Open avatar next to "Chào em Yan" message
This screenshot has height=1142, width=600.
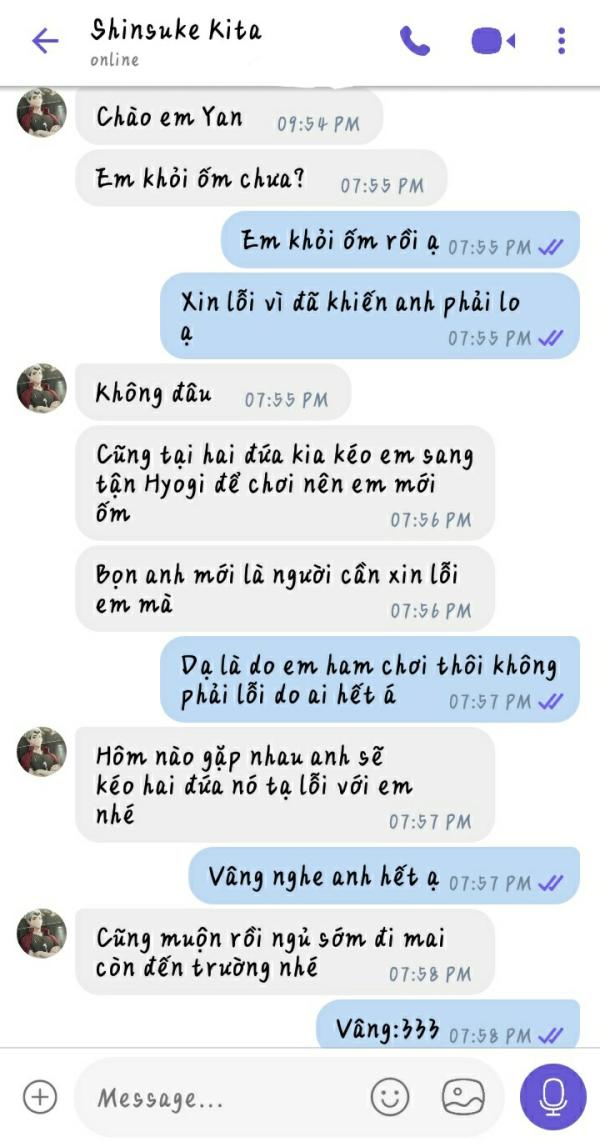coord(42,113)
